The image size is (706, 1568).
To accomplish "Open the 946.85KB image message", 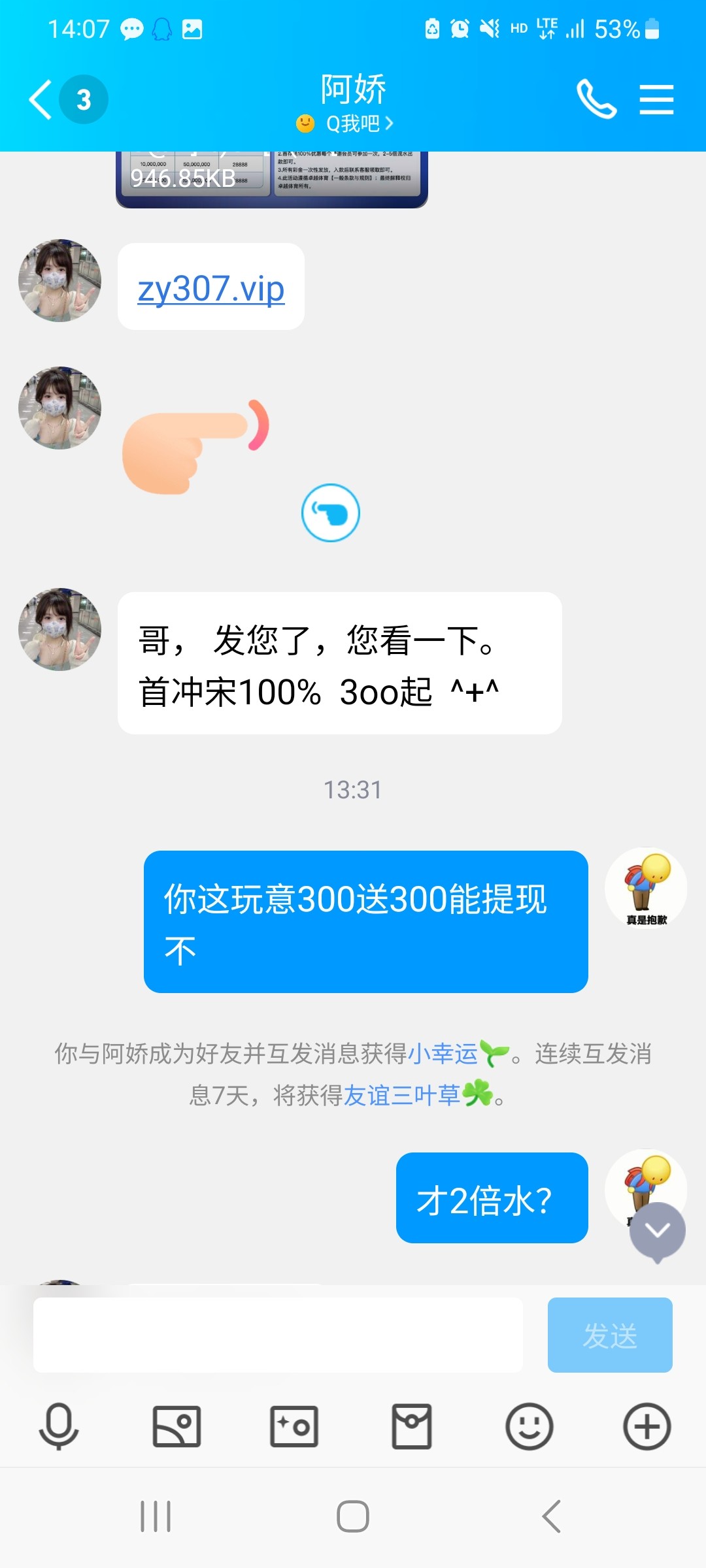I will 271,178.
